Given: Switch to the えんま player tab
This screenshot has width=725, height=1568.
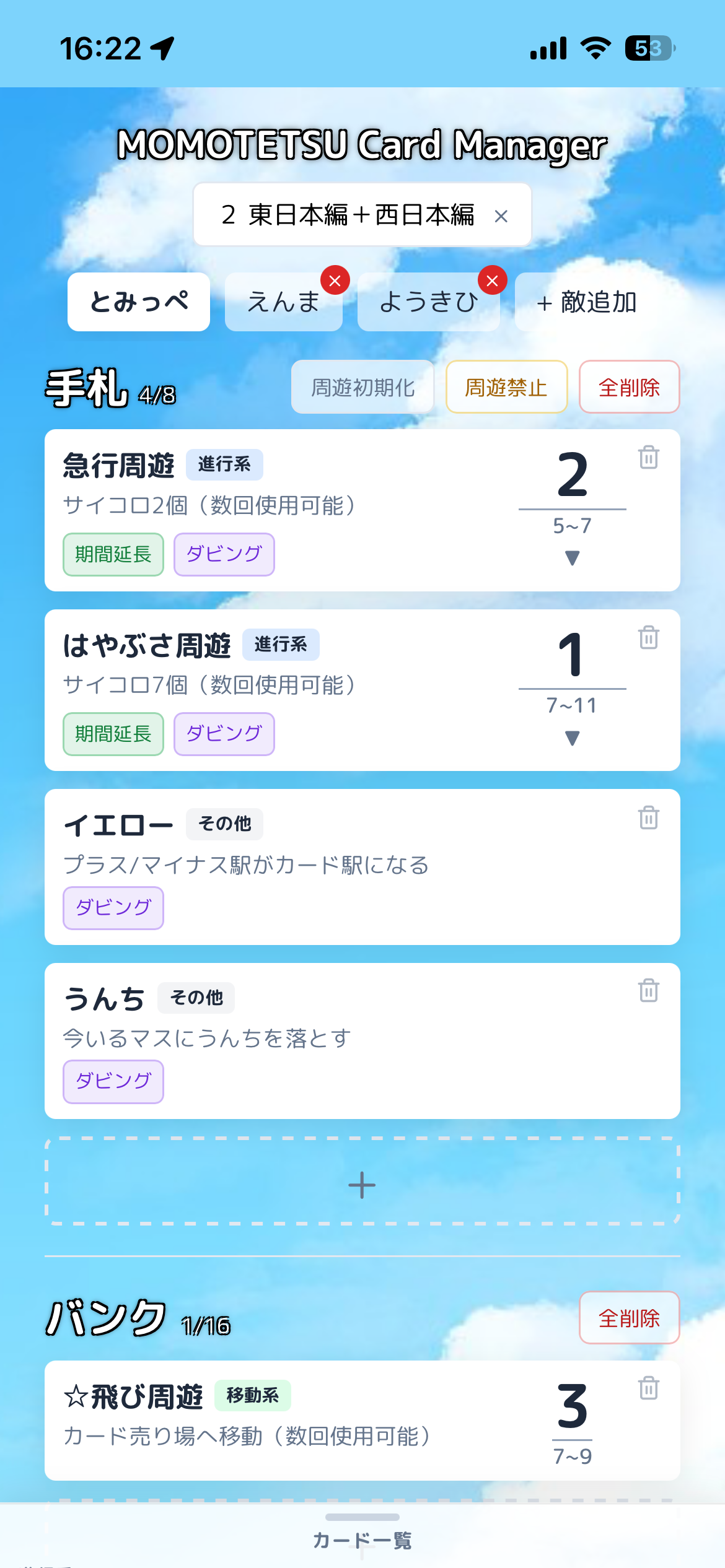Looking at the screenshot, I should click(x=283, y=303).
